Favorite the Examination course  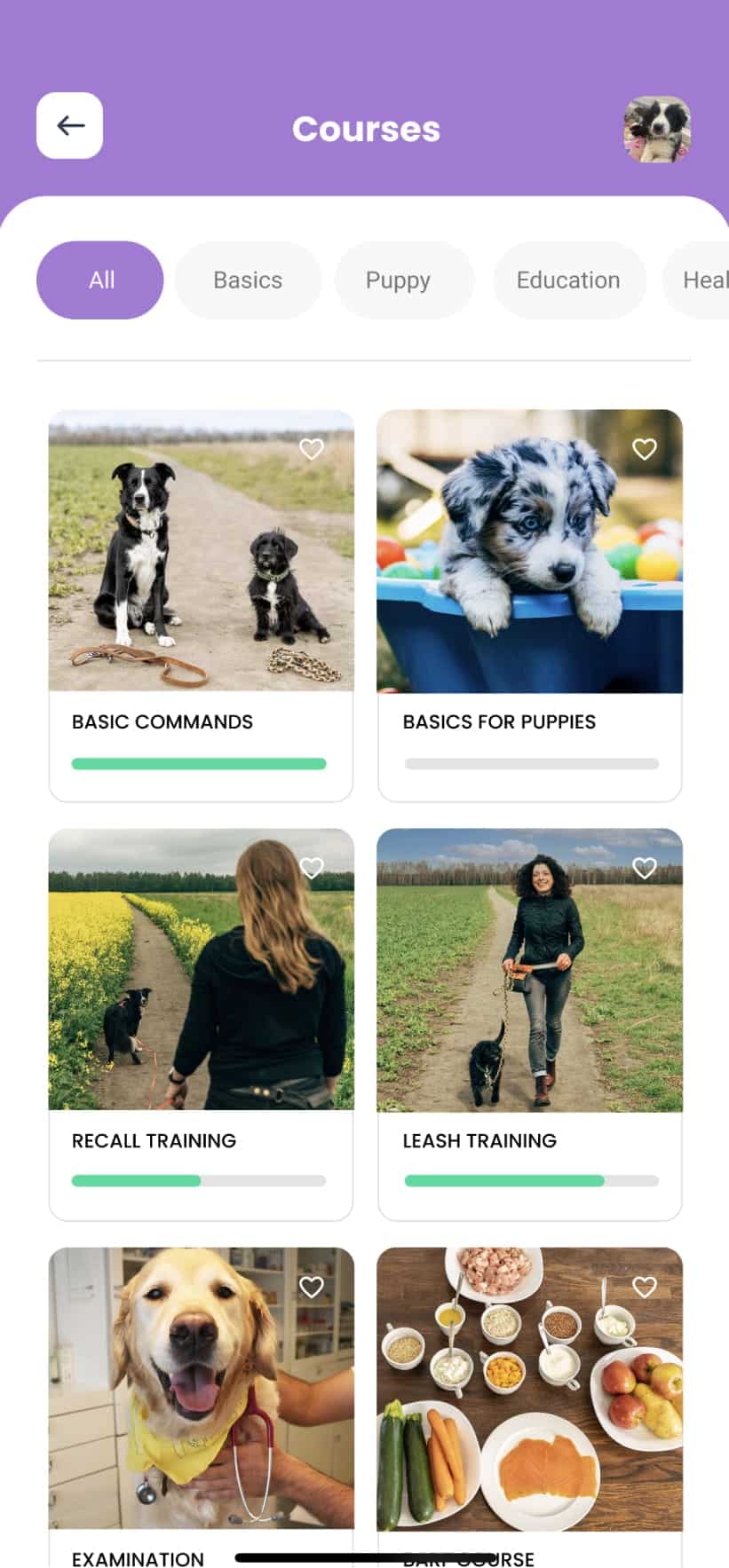pyautogui.click(x=312, y=1288)
